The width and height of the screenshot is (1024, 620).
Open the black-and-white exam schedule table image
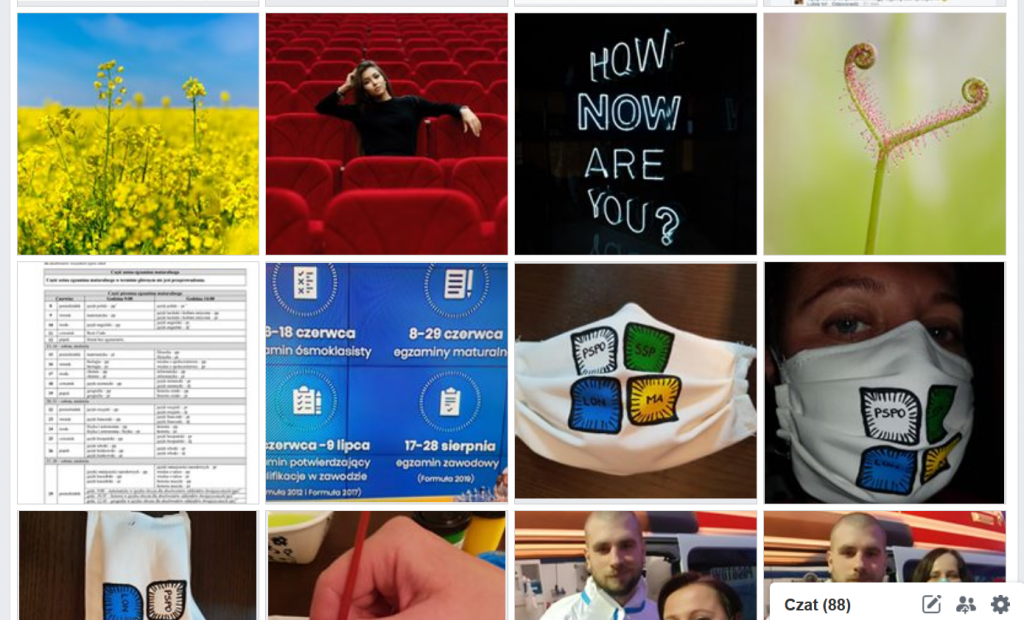coord(138,383)
